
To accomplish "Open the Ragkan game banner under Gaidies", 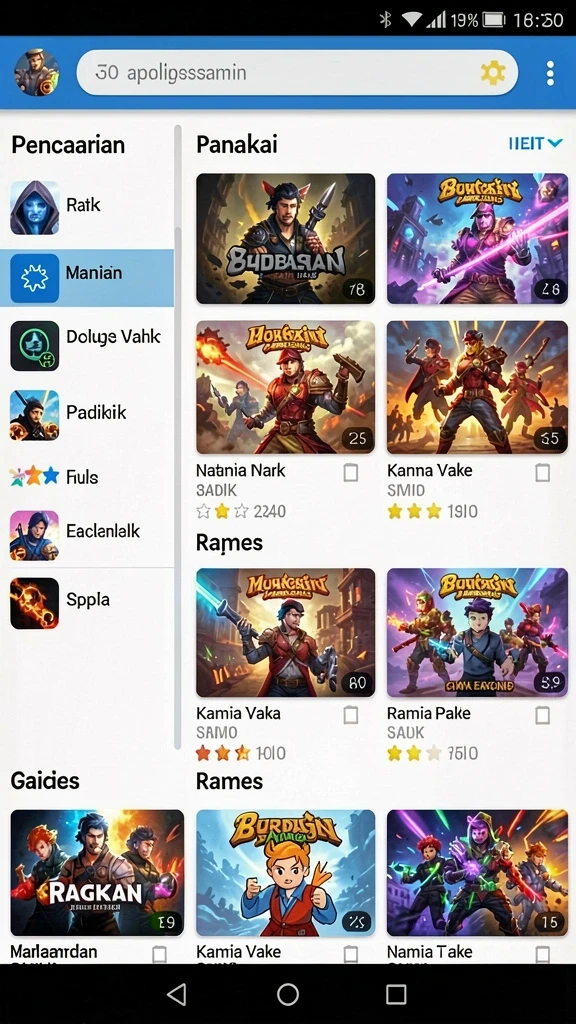I will pyautogui.click(x=97, y=873).
